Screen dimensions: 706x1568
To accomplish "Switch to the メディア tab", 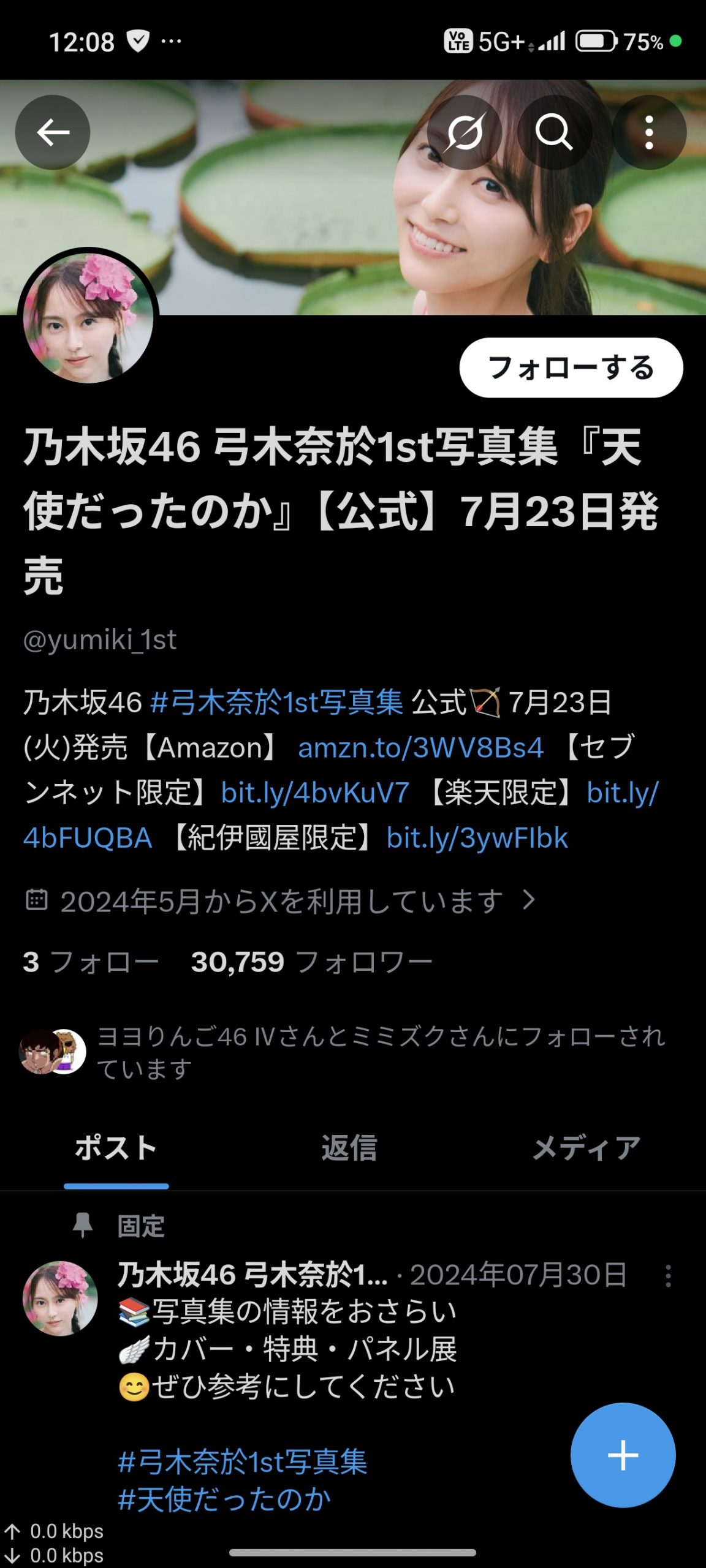I will tap(586, 1148).
